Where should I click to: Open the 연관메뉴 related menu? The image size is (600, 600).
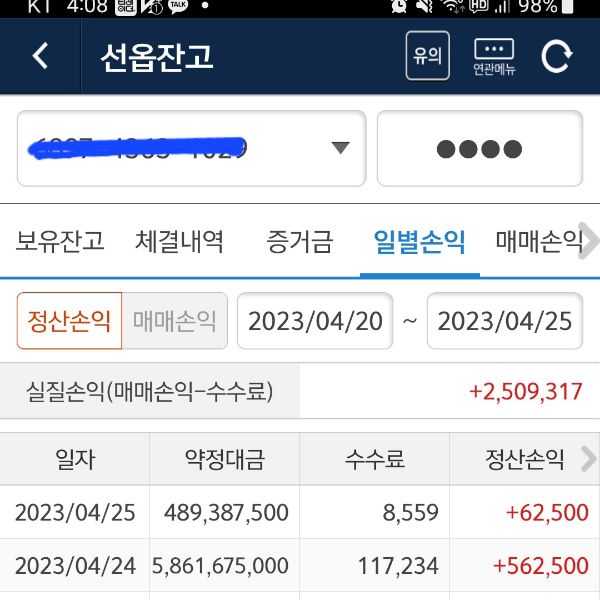pos(494,56)
